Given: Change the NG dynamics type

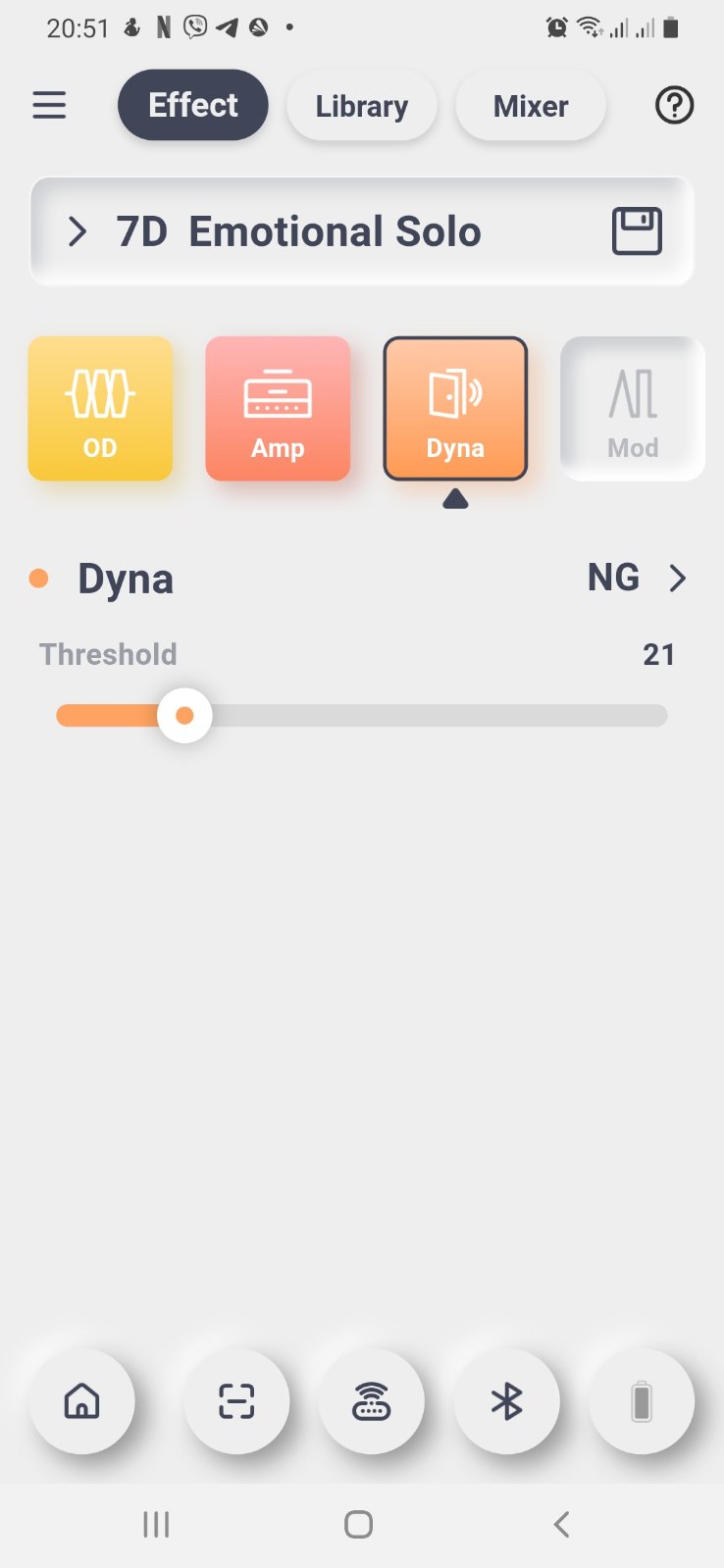Looking at the screenshot, I should (636, 579).
